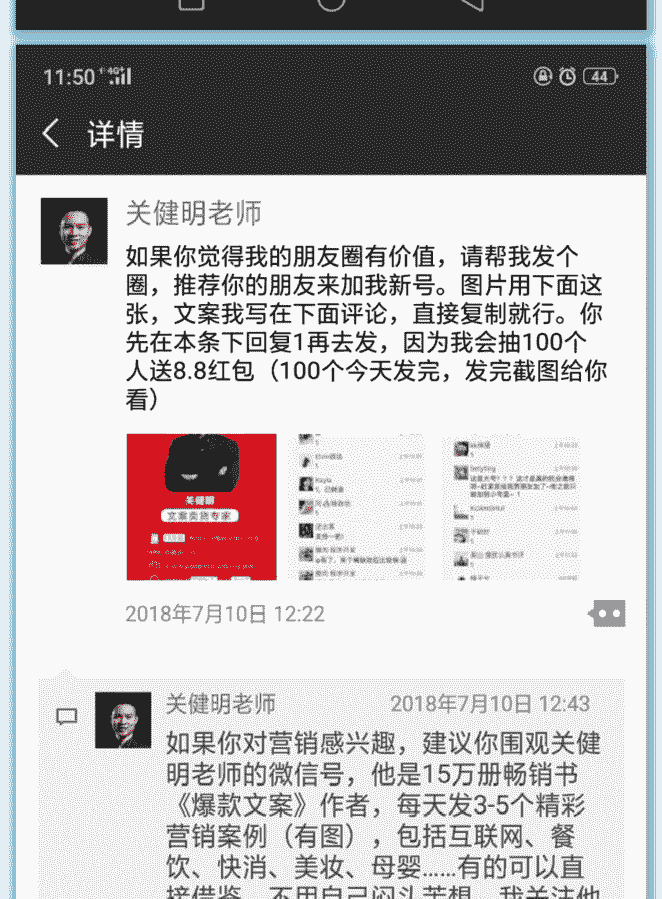View the third attached screenshot image
Screen dimensions: 662x899
pyautogui.click(x=512, y=507)
